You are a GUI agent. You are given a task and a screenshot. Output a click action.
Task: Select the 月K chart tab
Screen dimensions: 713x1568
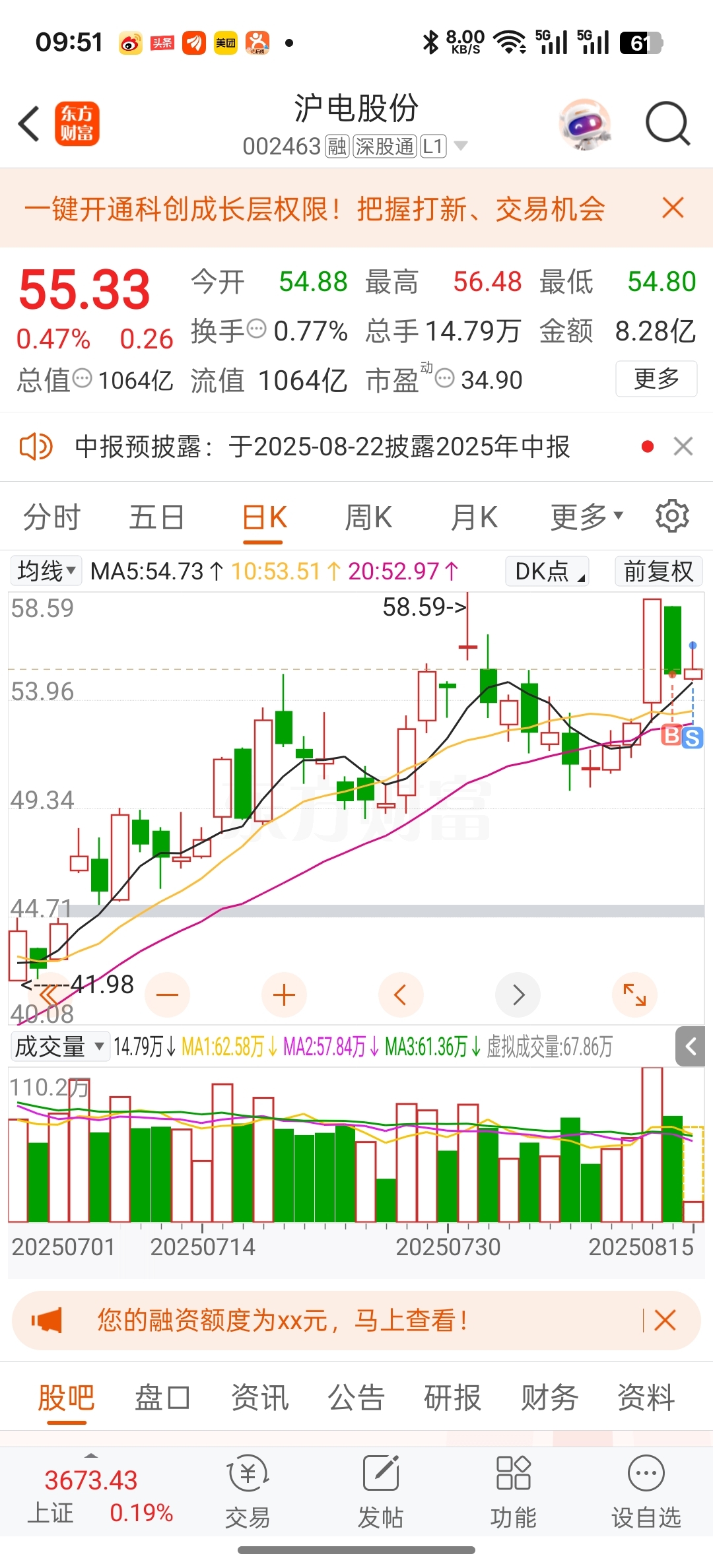(473, 517)
